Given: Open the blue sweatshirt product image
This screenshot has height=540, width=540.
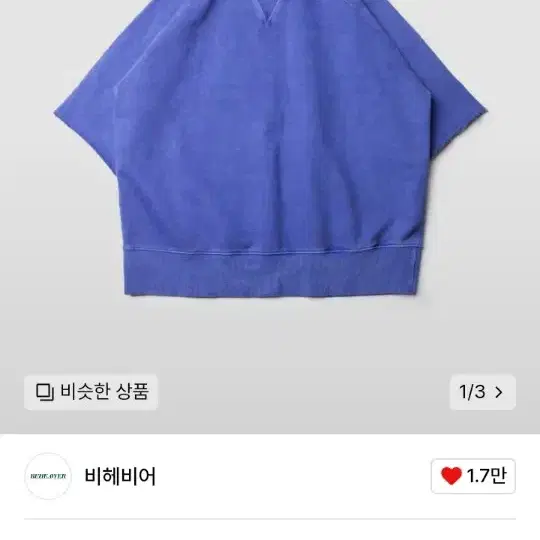Looking at the screenshot, I should coord(270,148).
